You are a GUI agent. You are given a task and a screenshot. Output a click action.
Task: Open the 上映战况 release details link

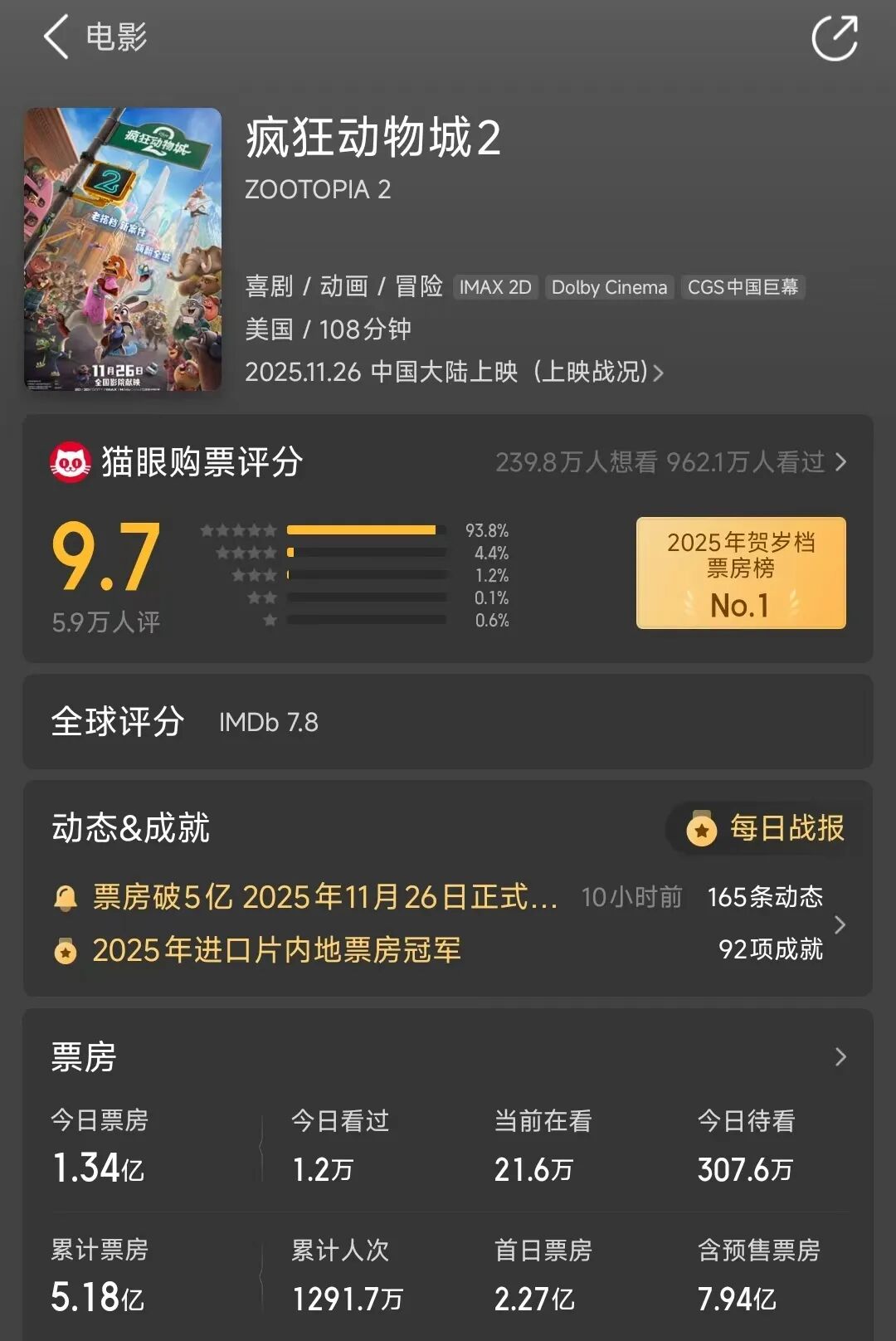click(597, 372)
